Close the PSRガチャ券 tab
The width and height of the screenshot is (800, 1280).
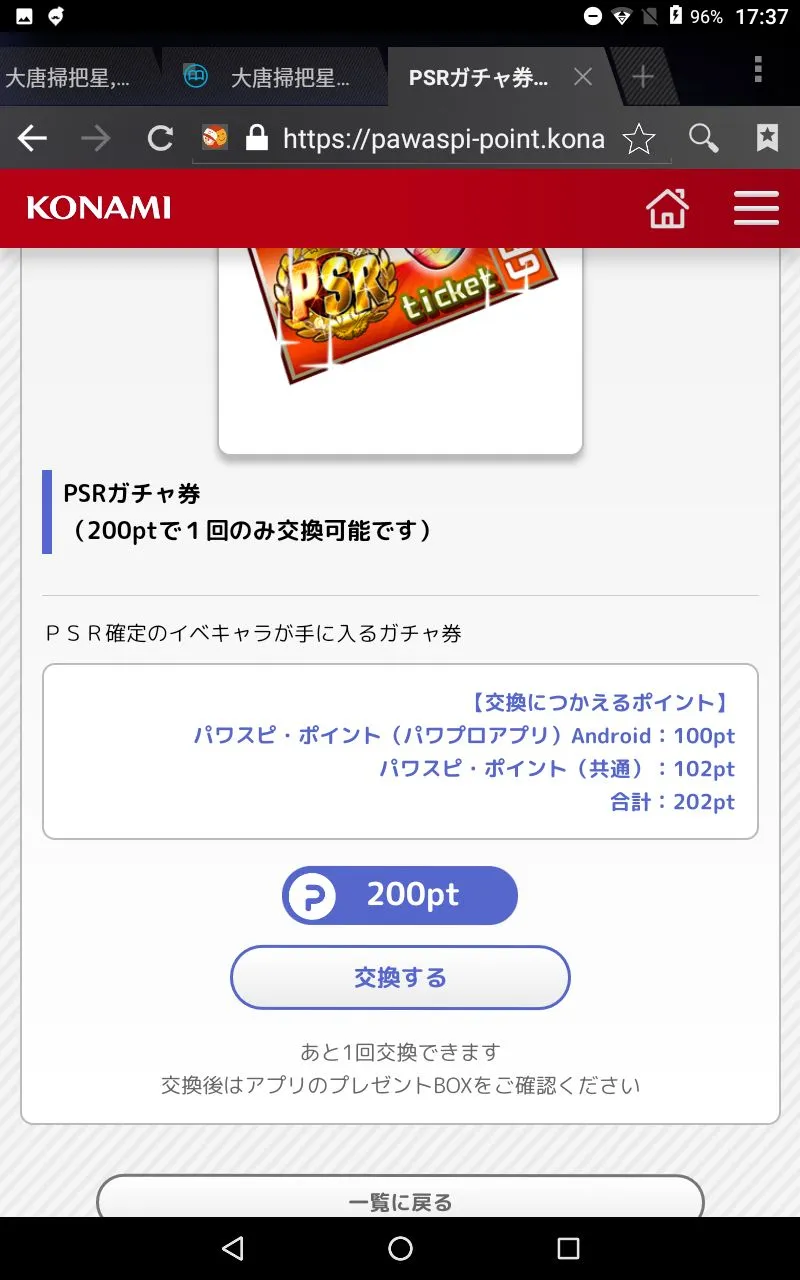583,77
